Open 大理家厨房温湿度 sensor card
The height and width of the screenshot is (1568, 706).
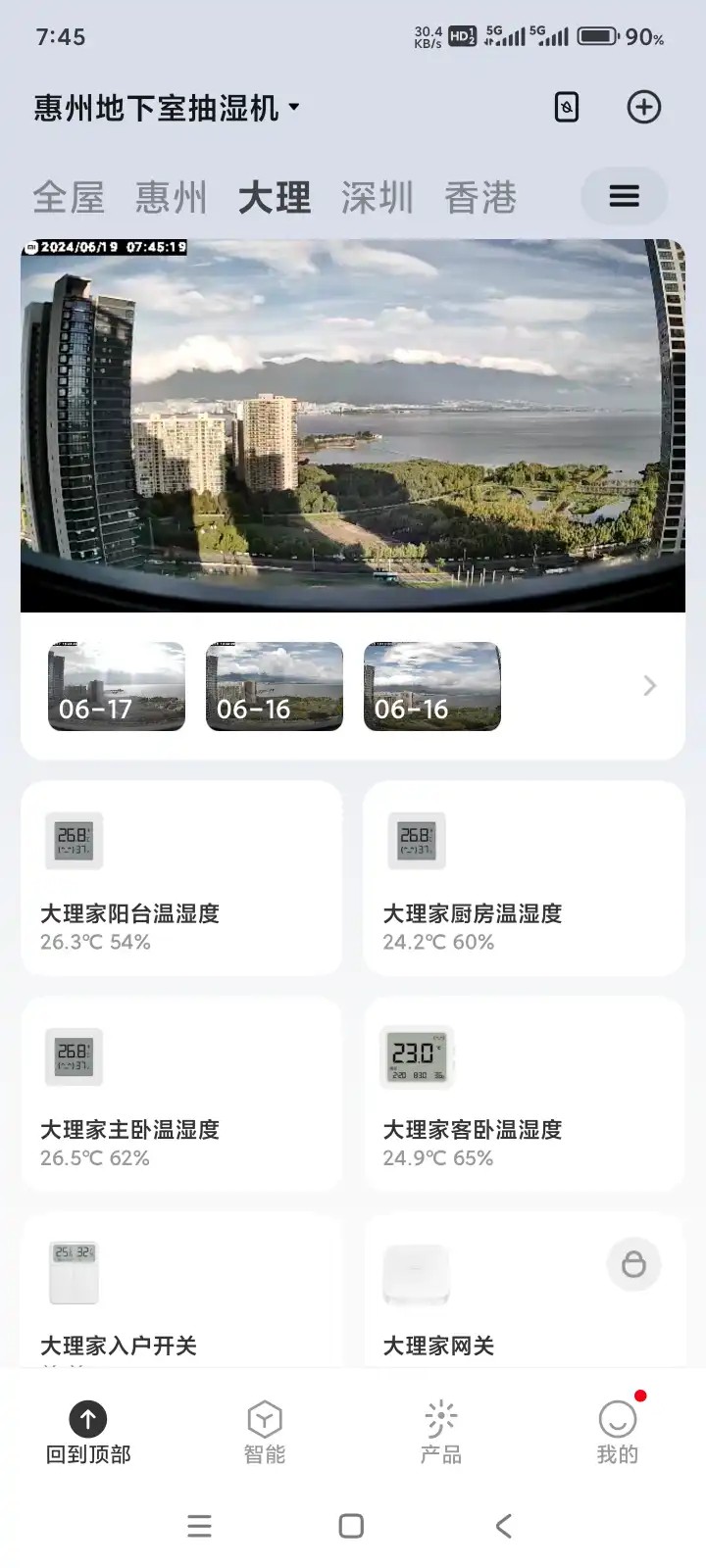(x=524, y=878)
